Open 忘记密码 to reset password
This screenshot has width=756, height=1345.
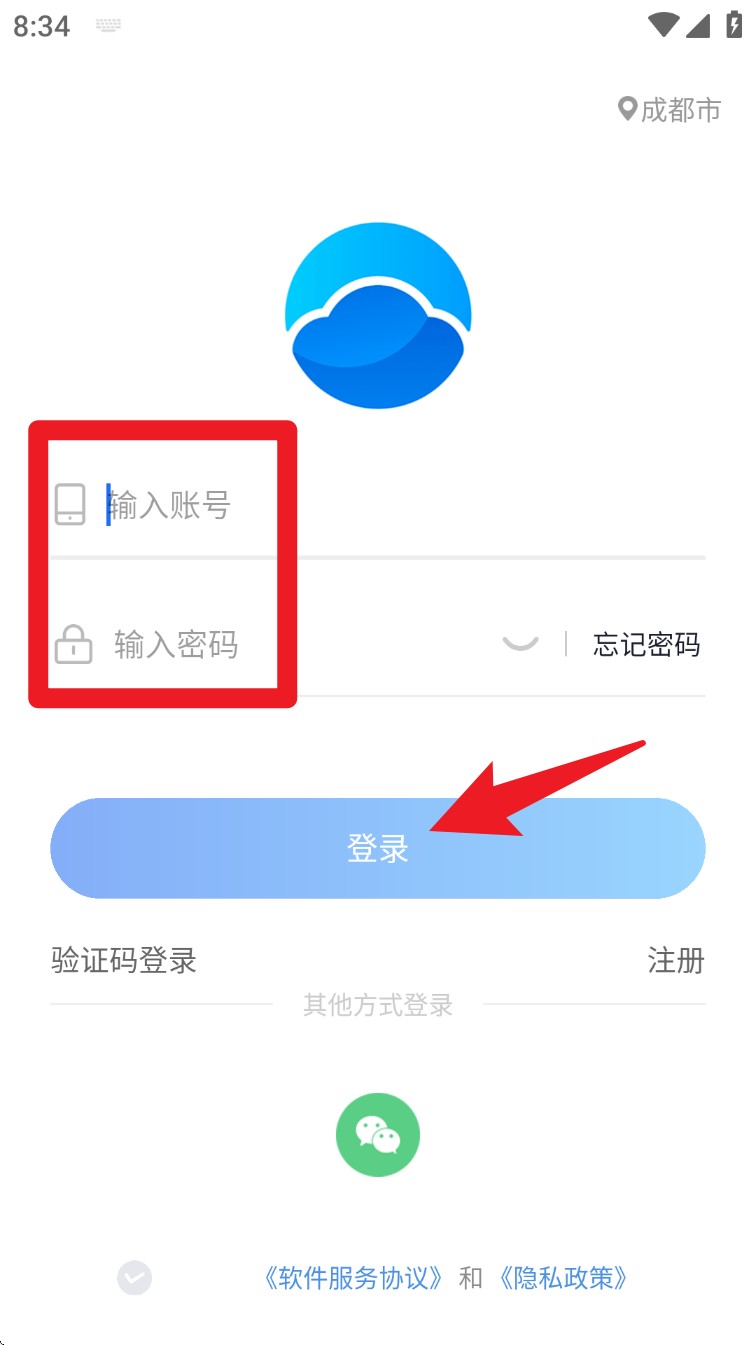coord(646,644)
